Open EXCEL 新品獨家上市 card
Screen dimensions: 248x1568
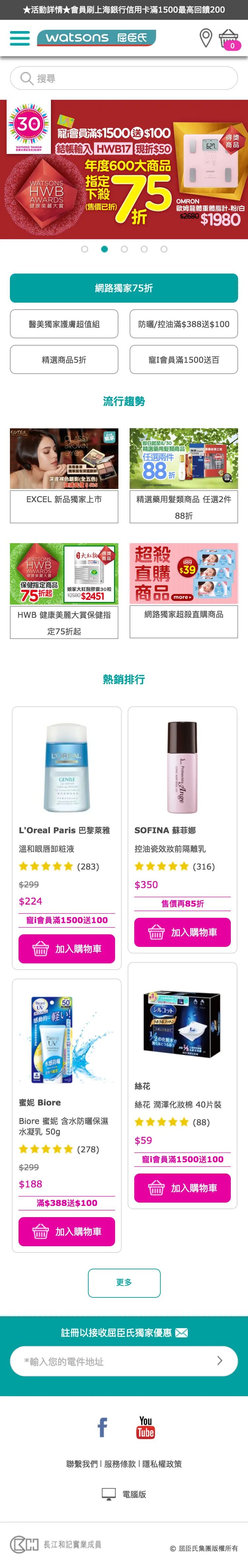(64, 475)
